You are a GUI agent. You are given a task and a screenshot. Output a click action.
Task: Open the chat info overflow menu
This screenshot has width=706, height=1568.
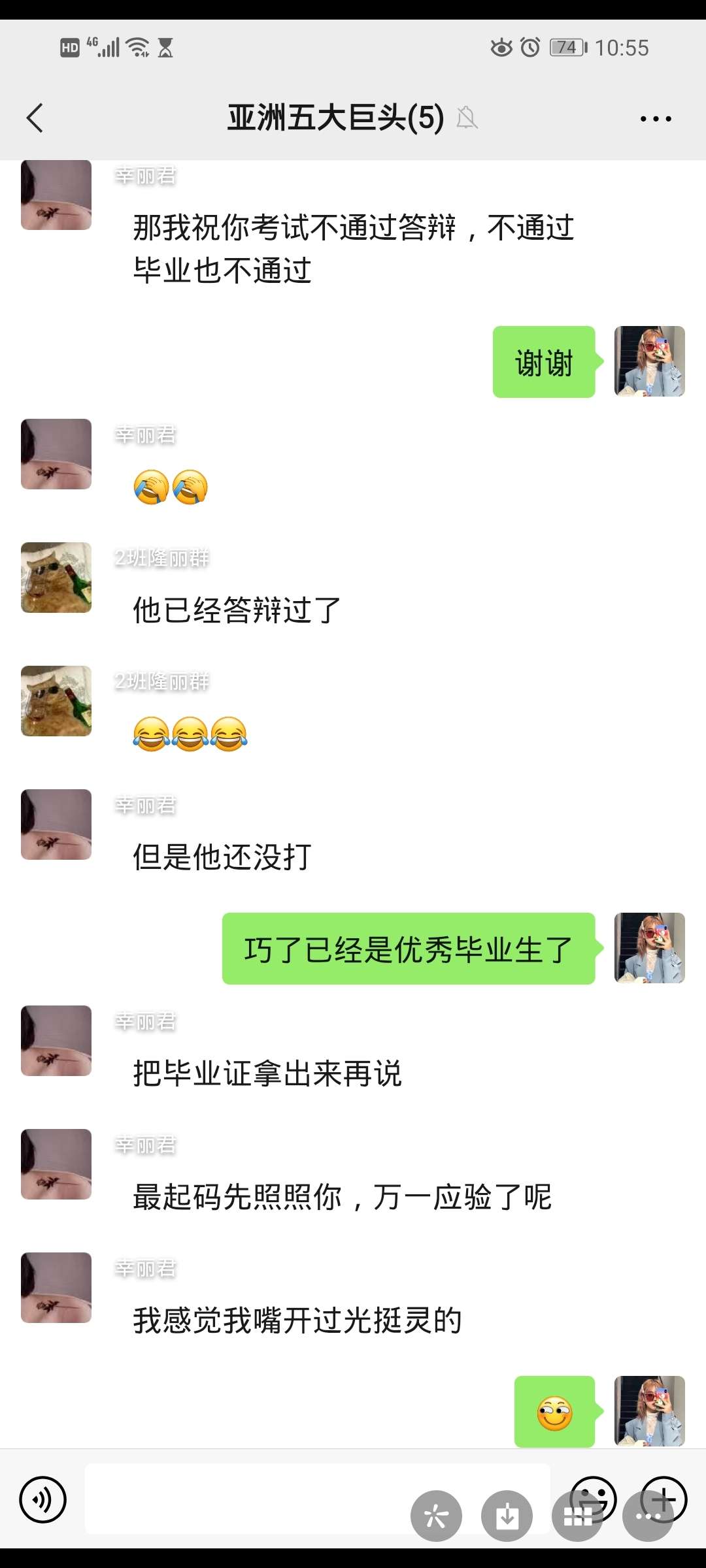click(655, 119)
